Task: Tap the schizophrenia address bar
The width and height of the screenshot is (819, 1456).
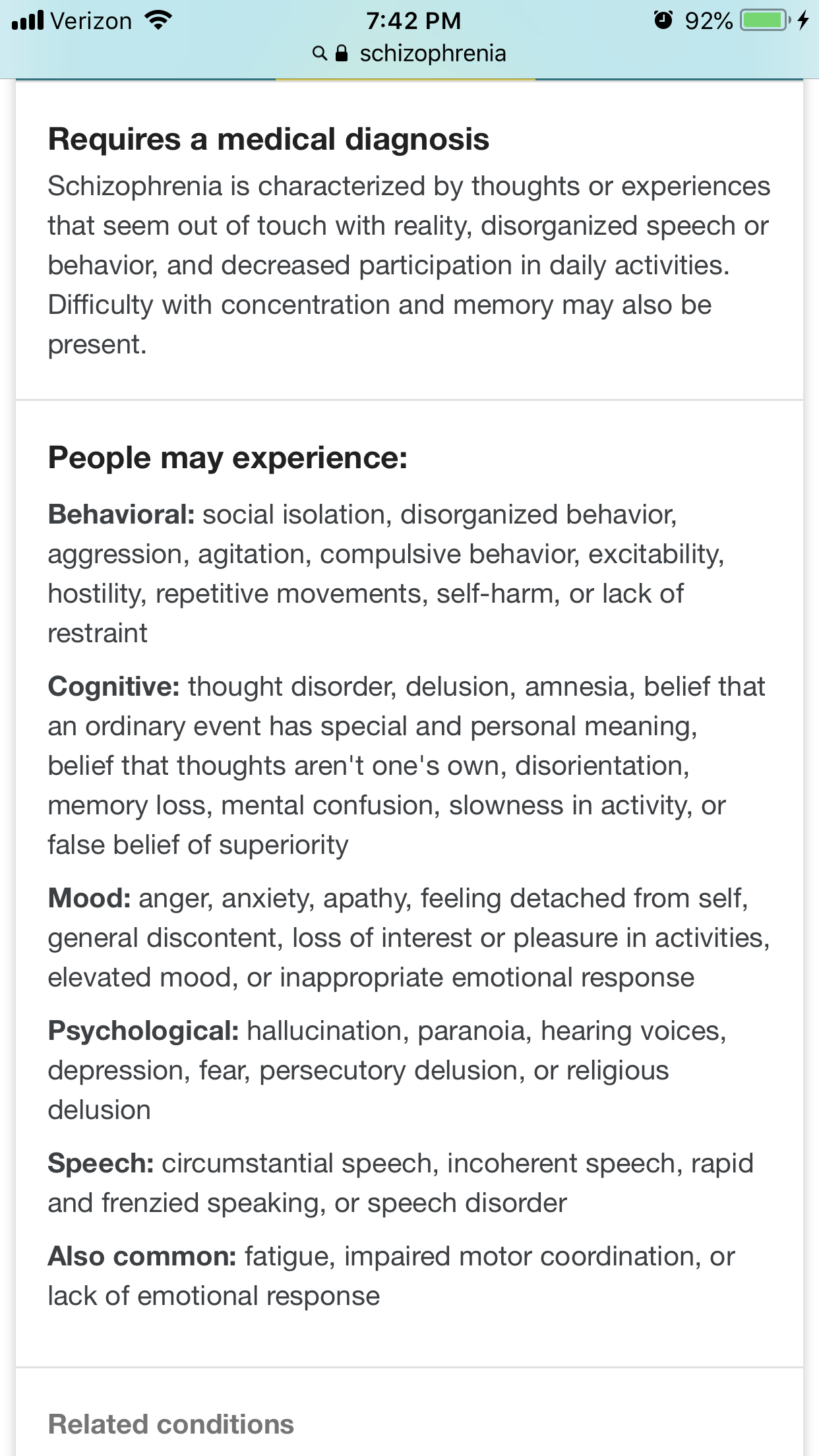Action: (x=409, y=53)
